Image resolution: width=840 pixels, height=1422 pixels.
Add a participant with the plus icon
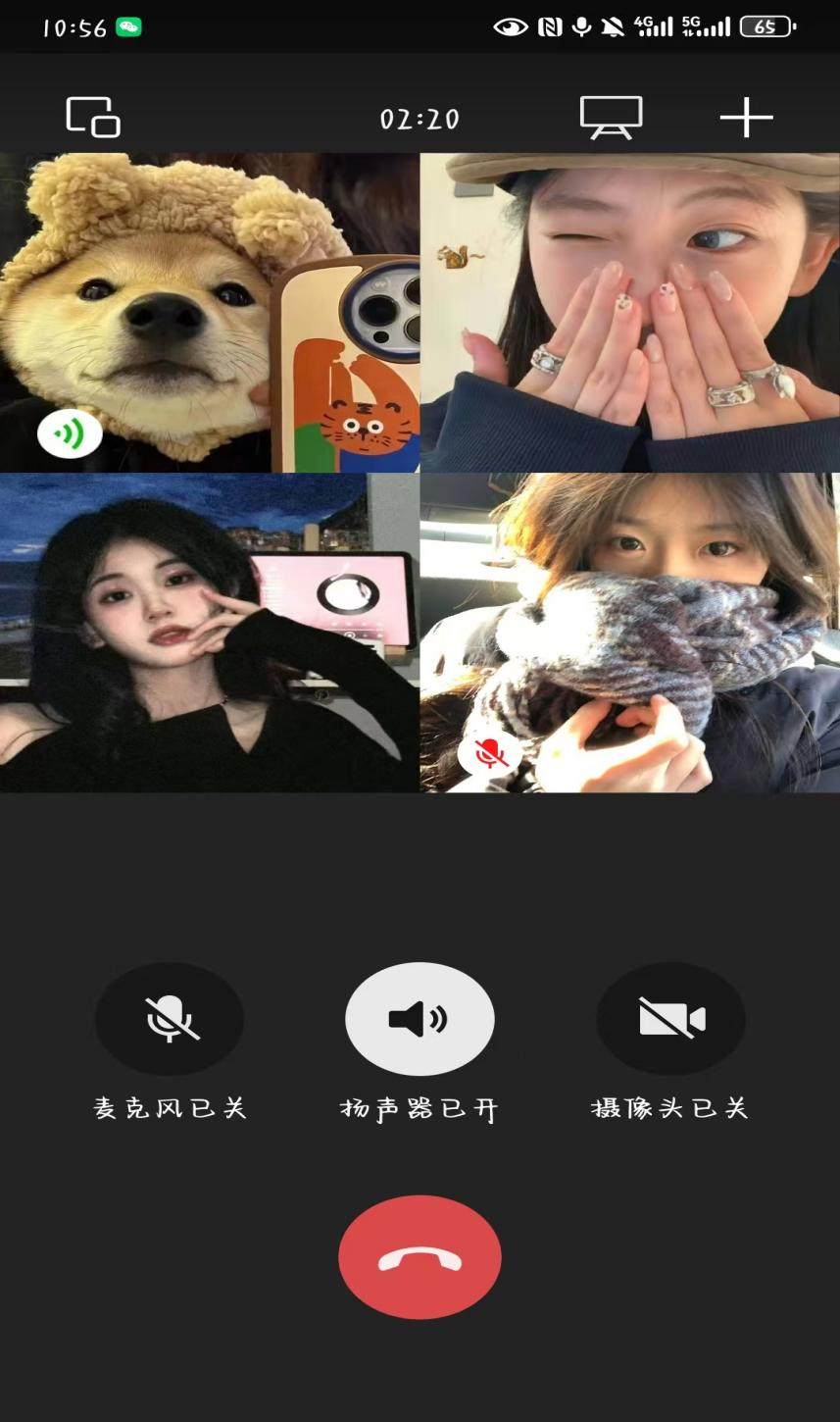point(746,118)
